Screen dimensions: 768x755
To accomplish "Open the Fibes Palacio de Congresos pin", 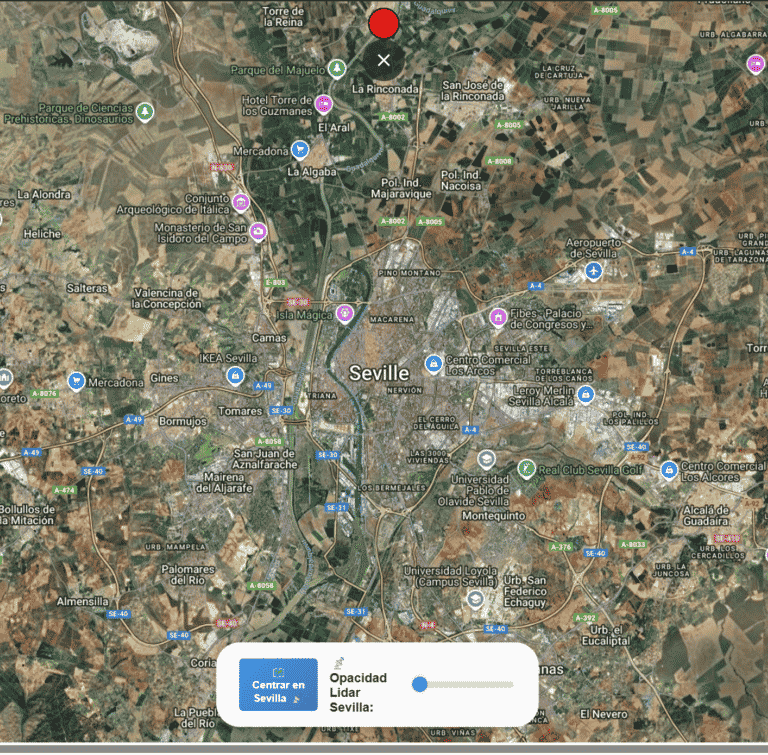I will (x=497, y=318).
